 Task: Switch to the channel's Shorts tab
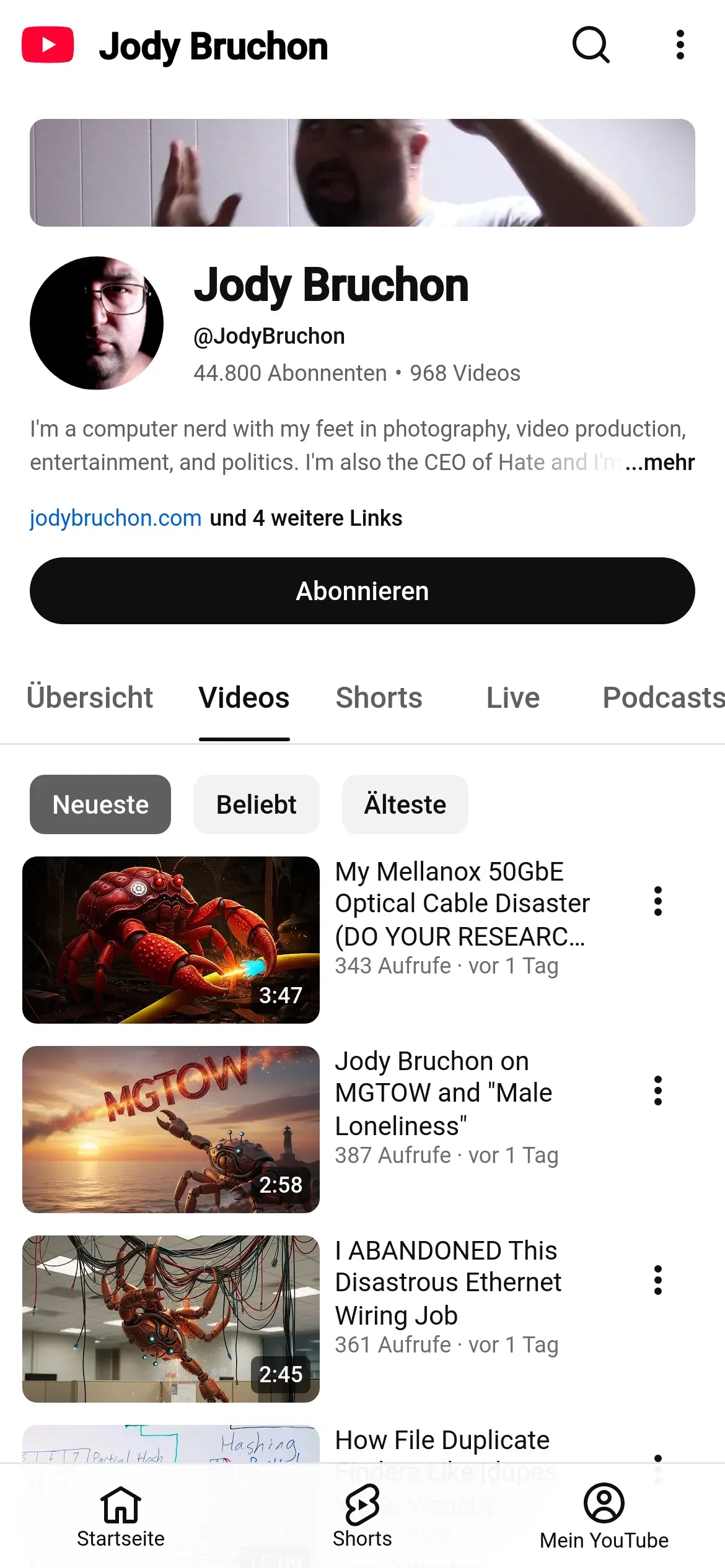tap(379, 698)
